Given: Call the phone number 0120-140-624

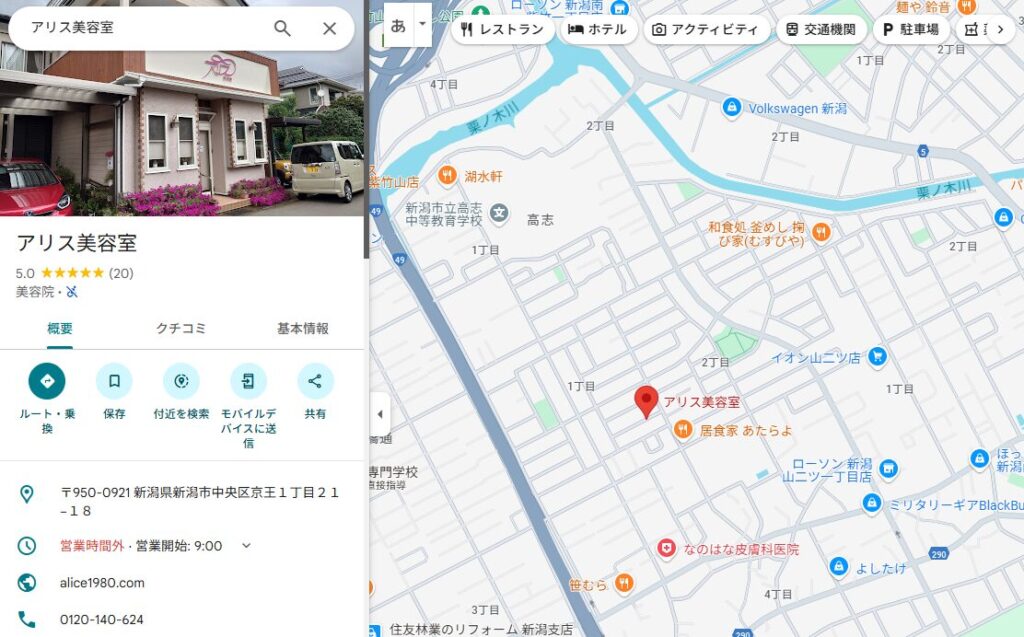Looking at the screenshot, I should 101,619.
